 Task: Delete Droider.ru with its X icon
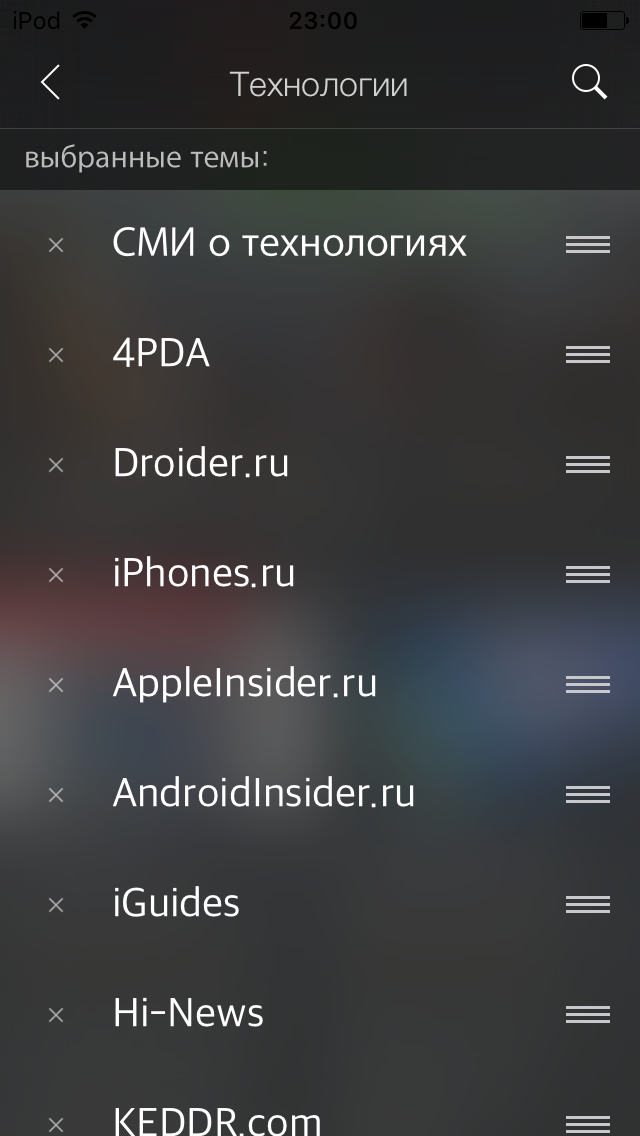56,465
